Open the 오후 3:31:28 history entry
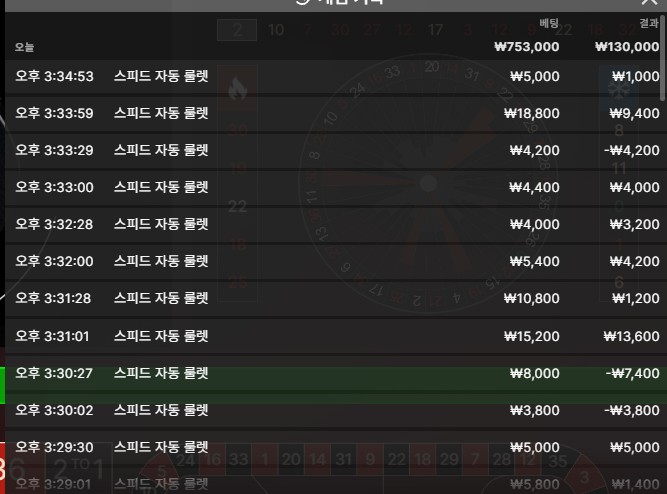The image size is (667, 494). tap(334, 298)
